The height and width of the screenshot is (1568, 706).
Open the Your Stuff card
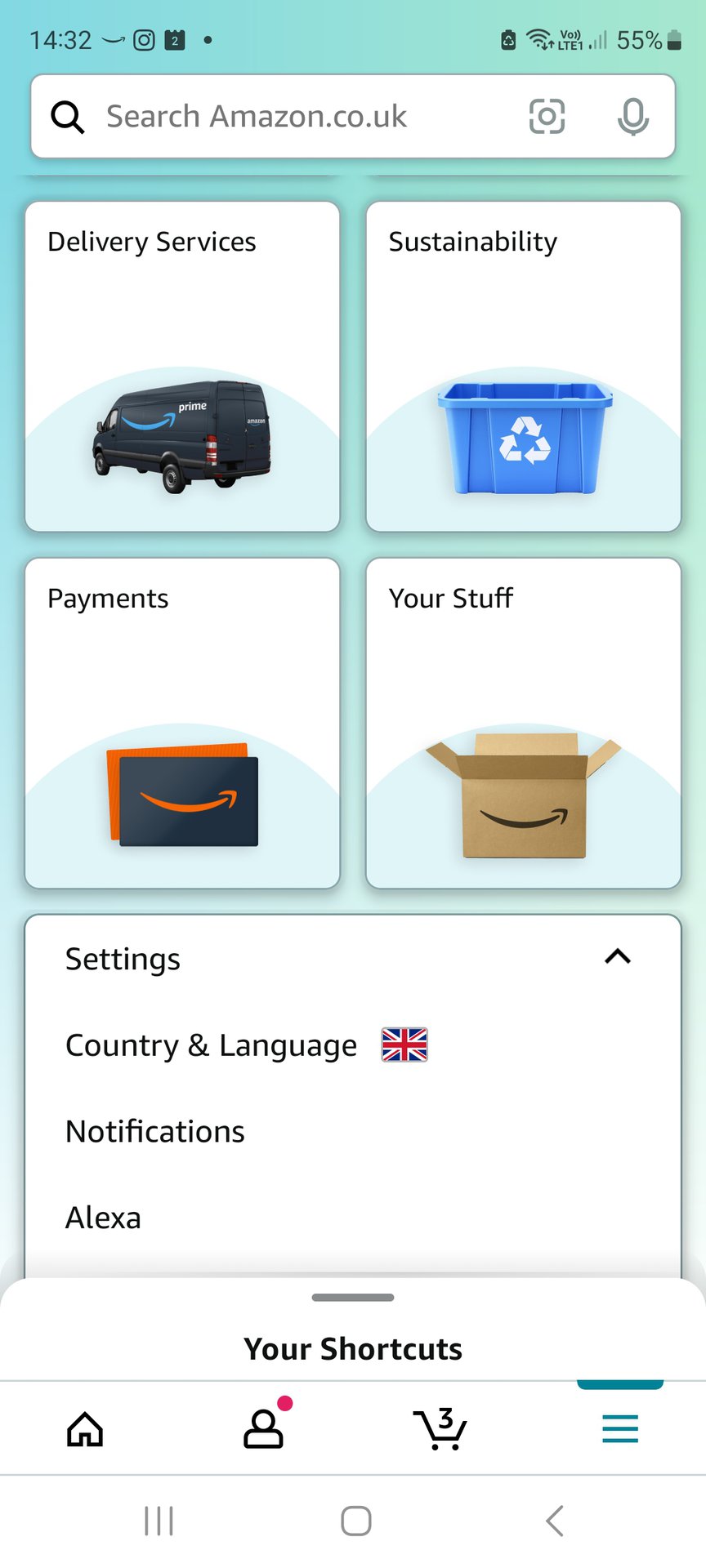point(523,723)
